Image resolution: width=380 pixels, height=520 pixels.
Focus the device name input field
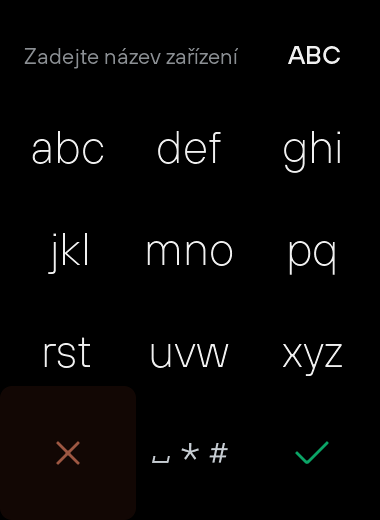pyautogui.click(x=131, y=56)
